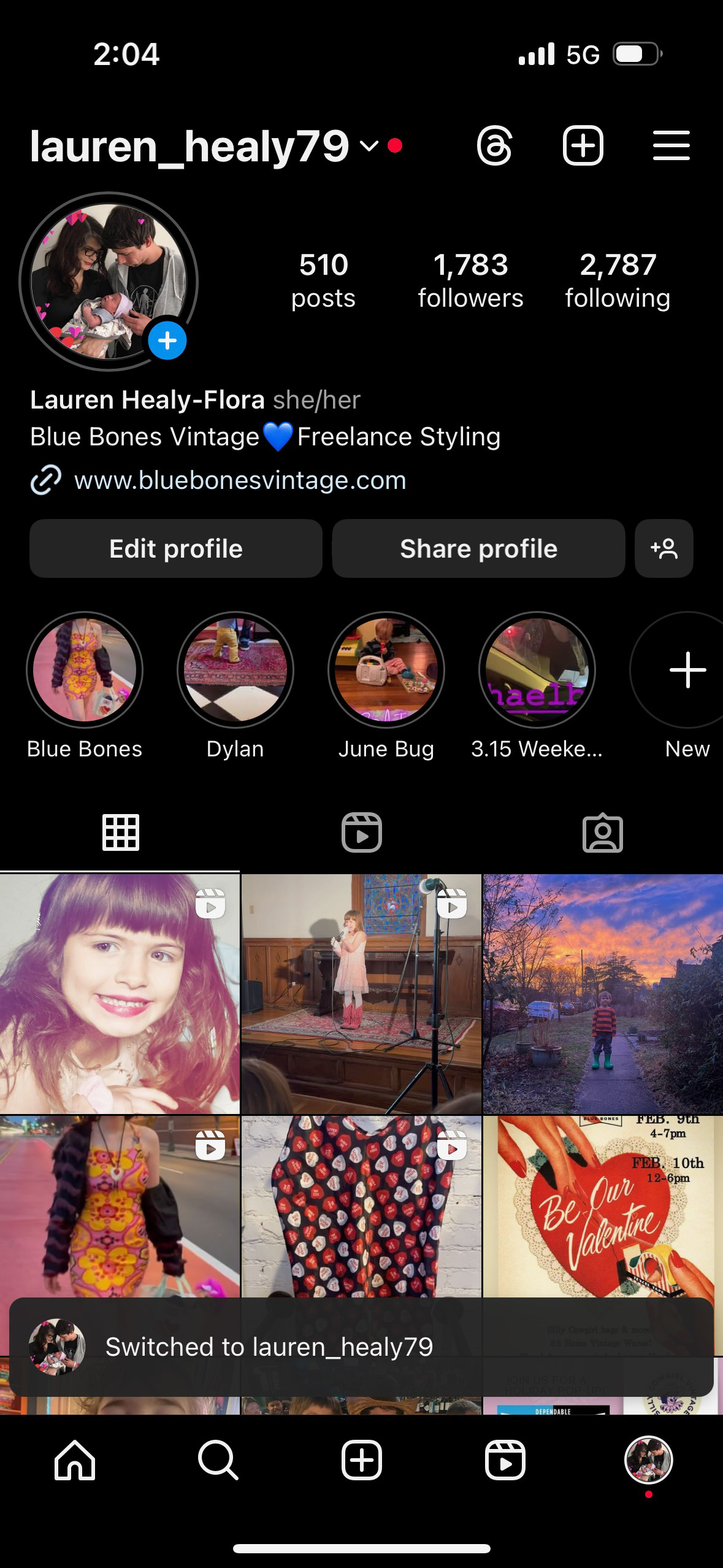This screenshot has height=1568, width=723.
Task: Open the June Bug story highlight
Action: coord(386,670)
